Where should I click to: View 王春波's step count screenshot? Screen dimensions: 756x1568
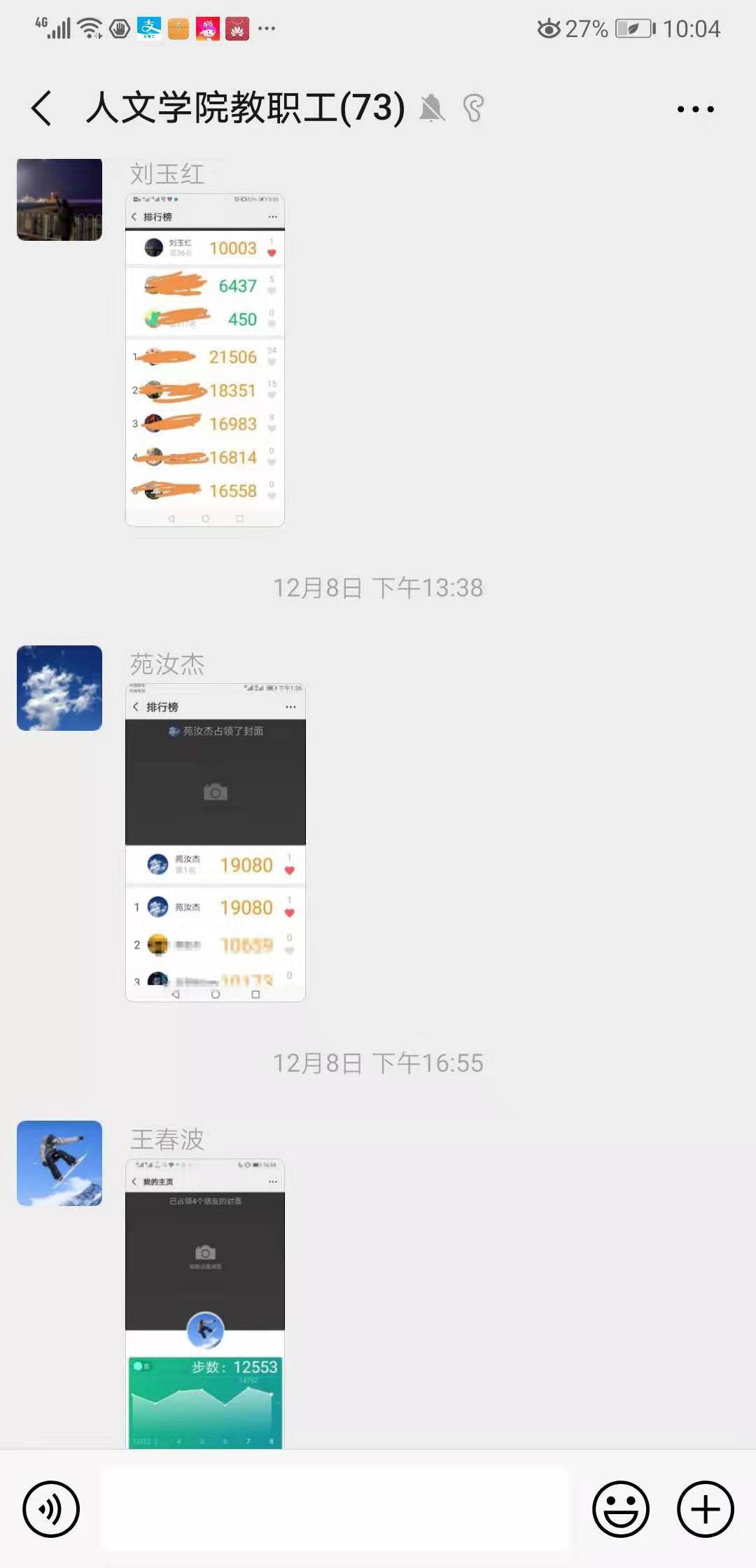click(204, 1304)
